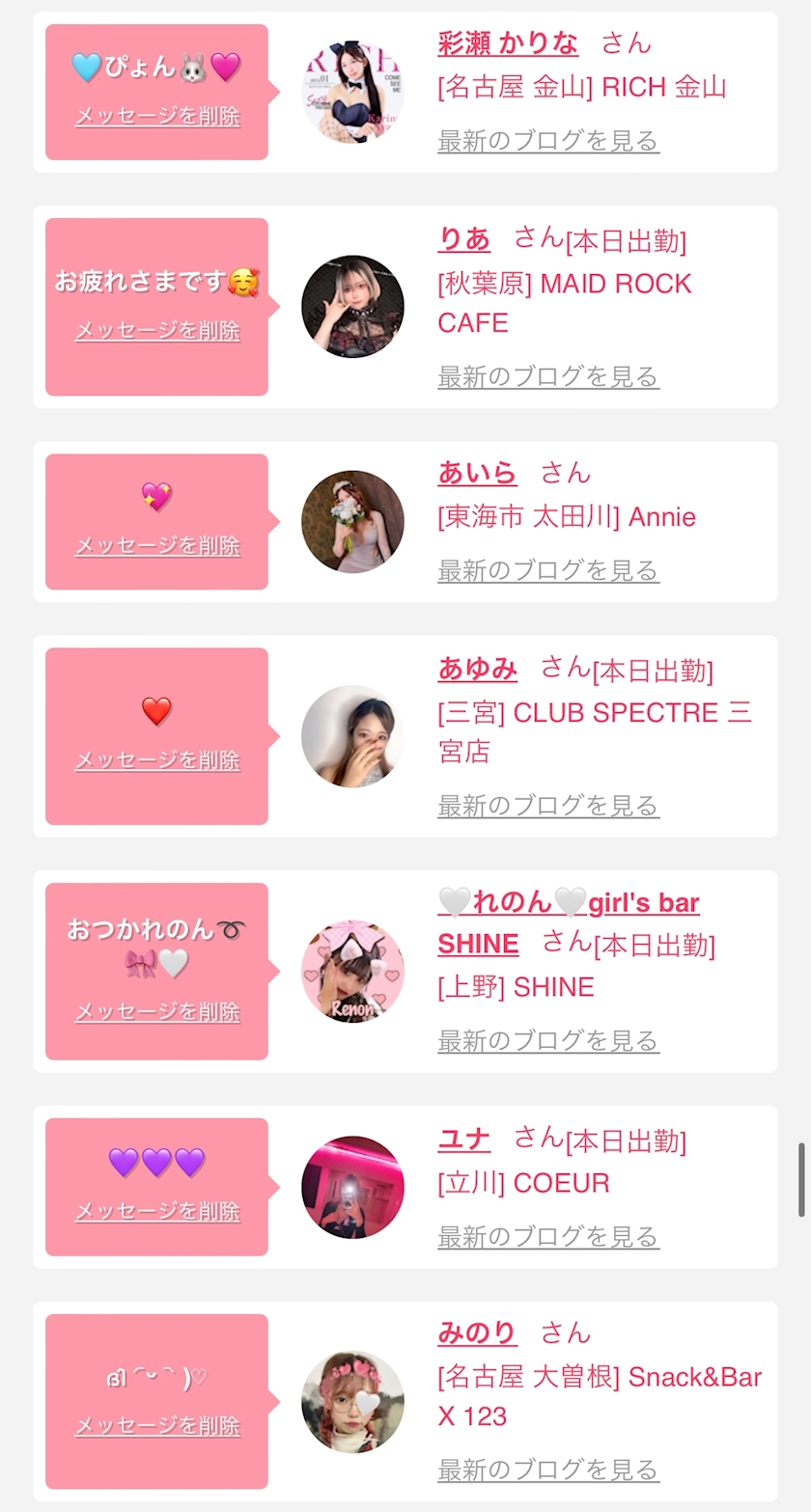
Task: View the latest blog of れのん
Action: tap(548, 1040)
